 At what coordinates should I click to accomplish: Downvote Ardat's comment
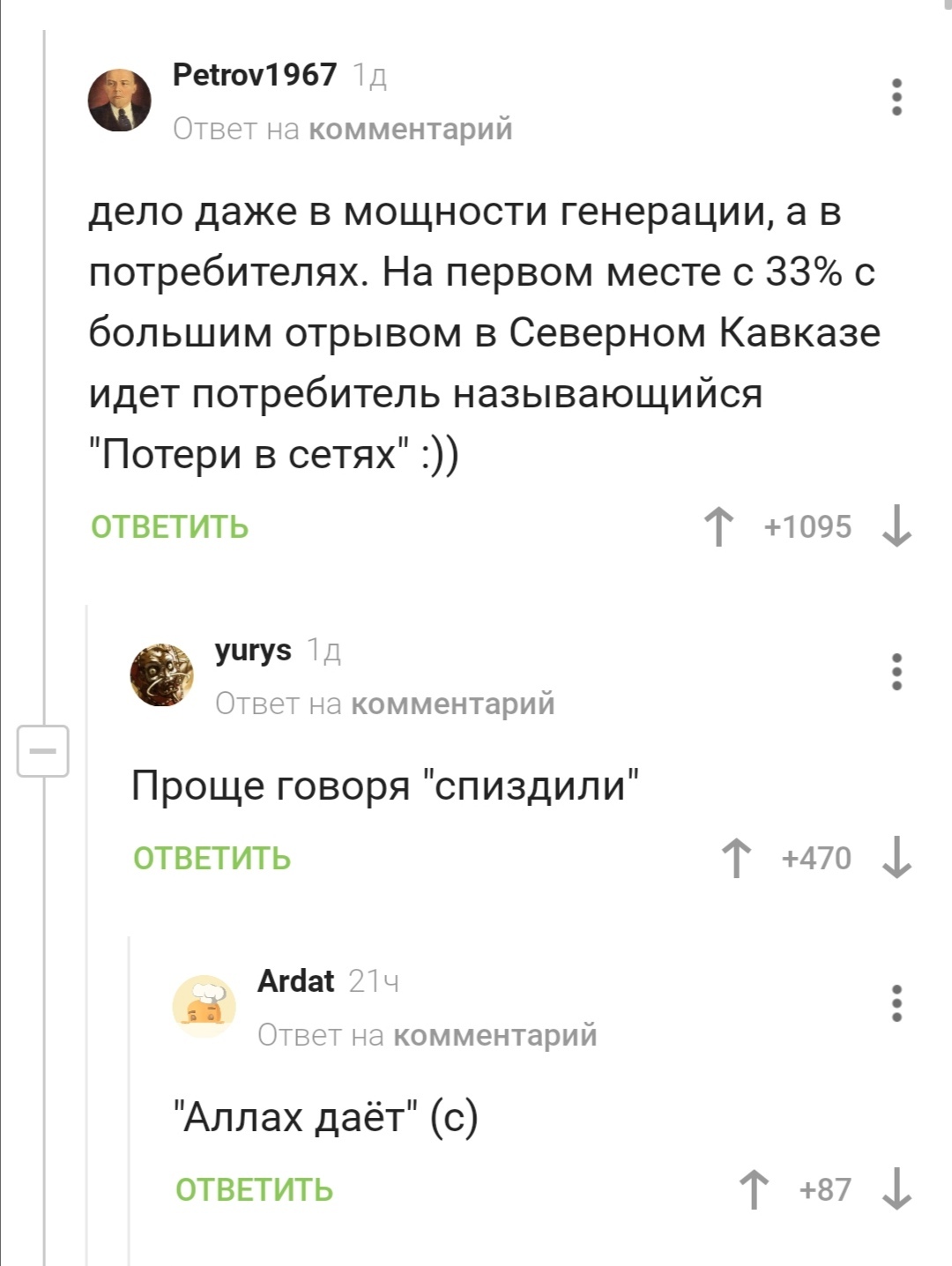tap(896, 1189)
